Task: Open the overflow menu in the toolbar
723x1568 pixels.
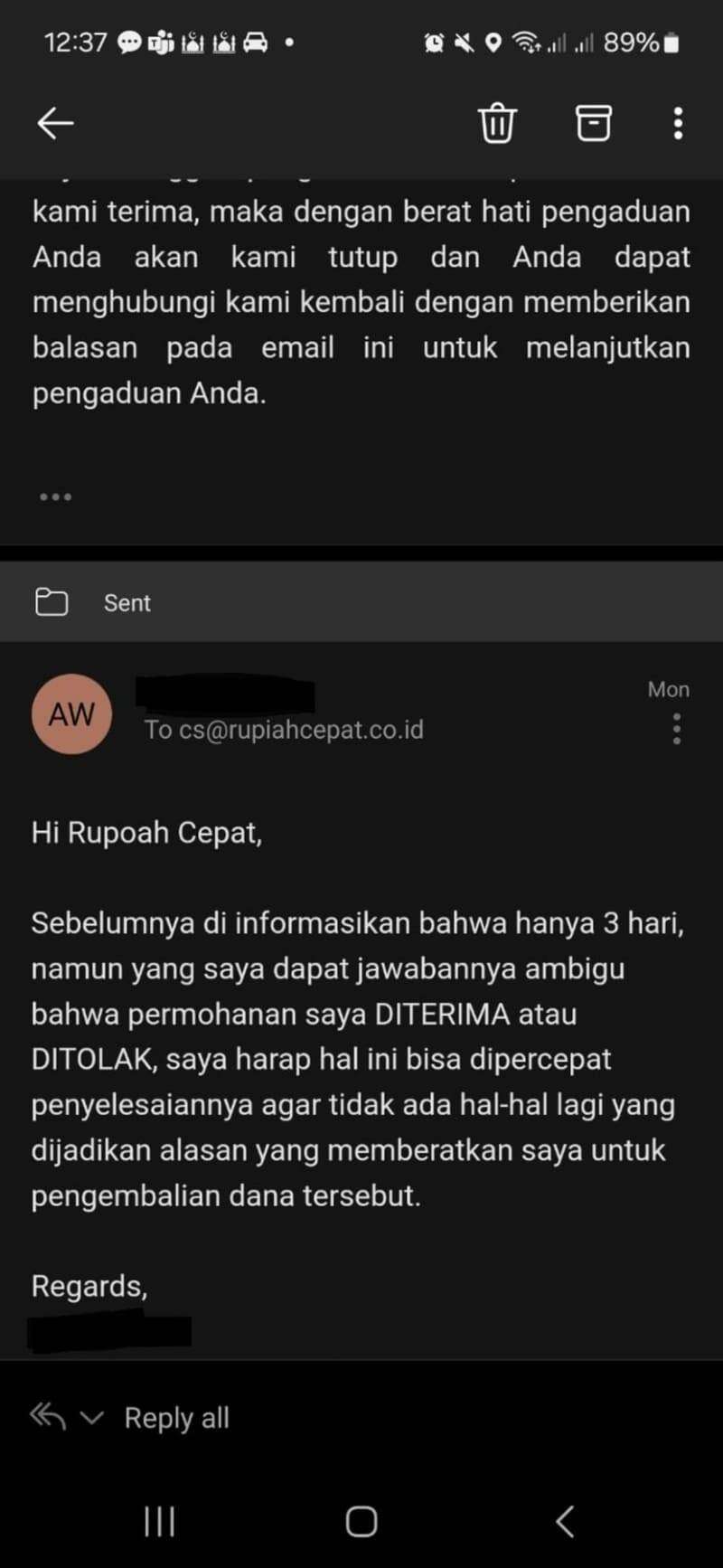Action: [678, 123]
